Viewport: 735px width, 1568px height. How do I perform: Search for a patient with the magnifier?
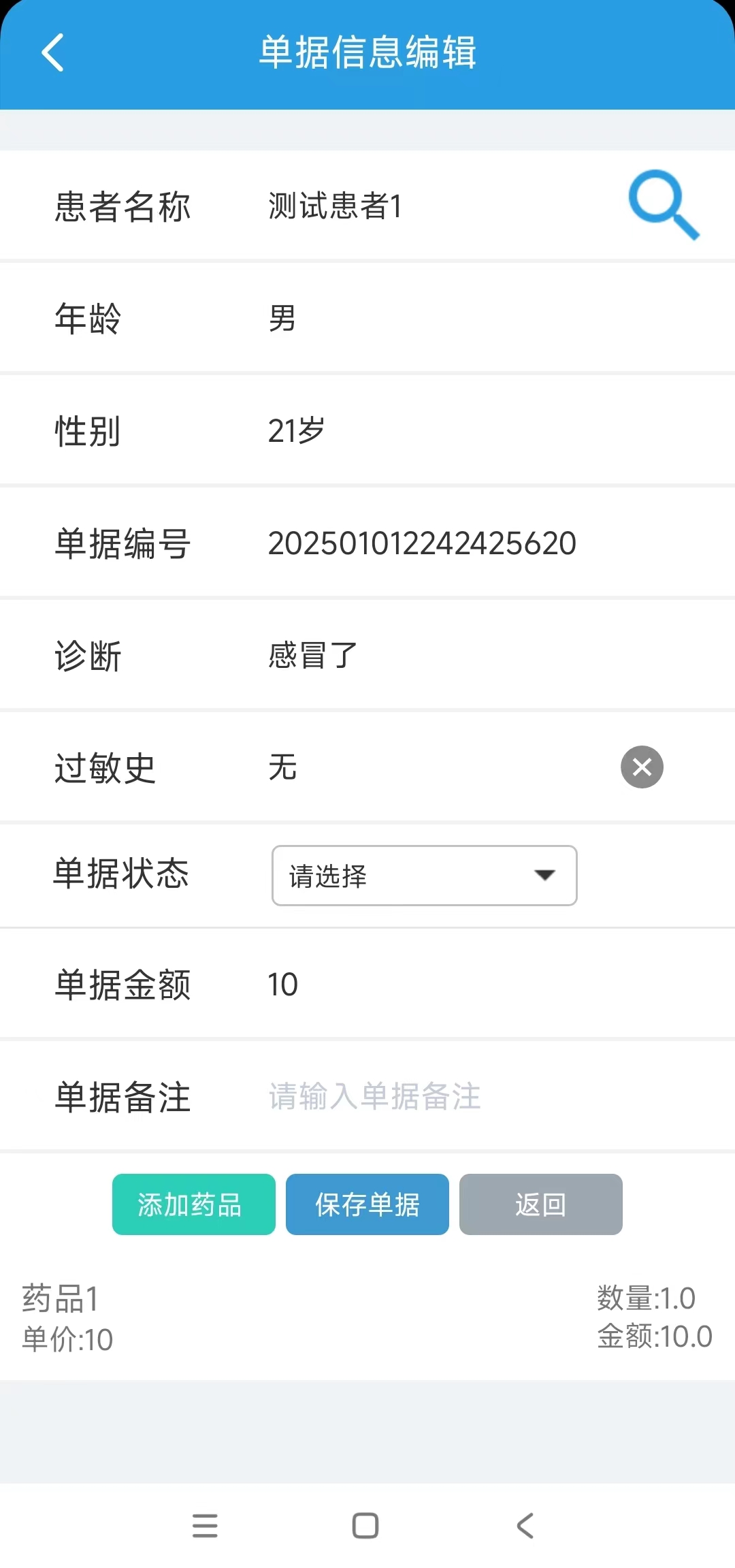(x=664, y=204)
